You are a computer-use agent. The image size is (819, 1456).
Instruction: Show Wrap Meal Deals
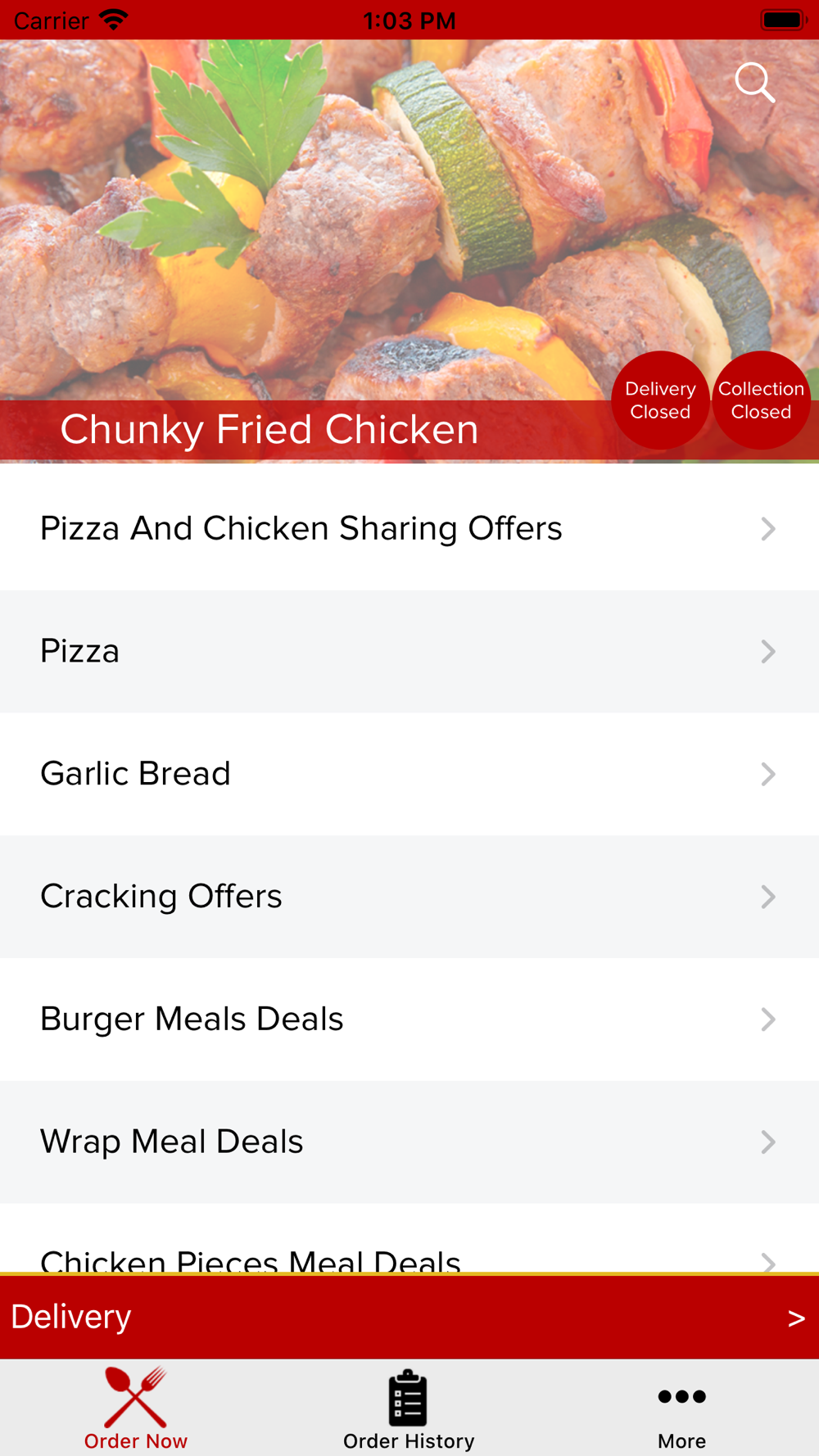tap(409, 1142)
